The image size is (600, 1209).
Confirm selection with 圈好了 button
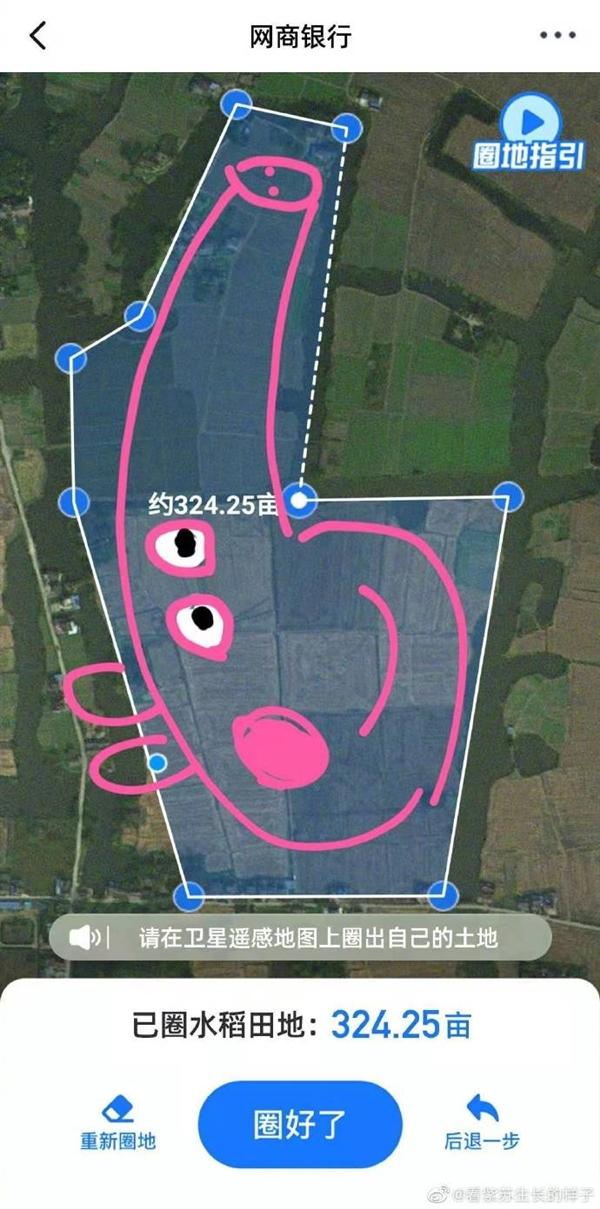pyautogui.click(x=300, y=1124)
